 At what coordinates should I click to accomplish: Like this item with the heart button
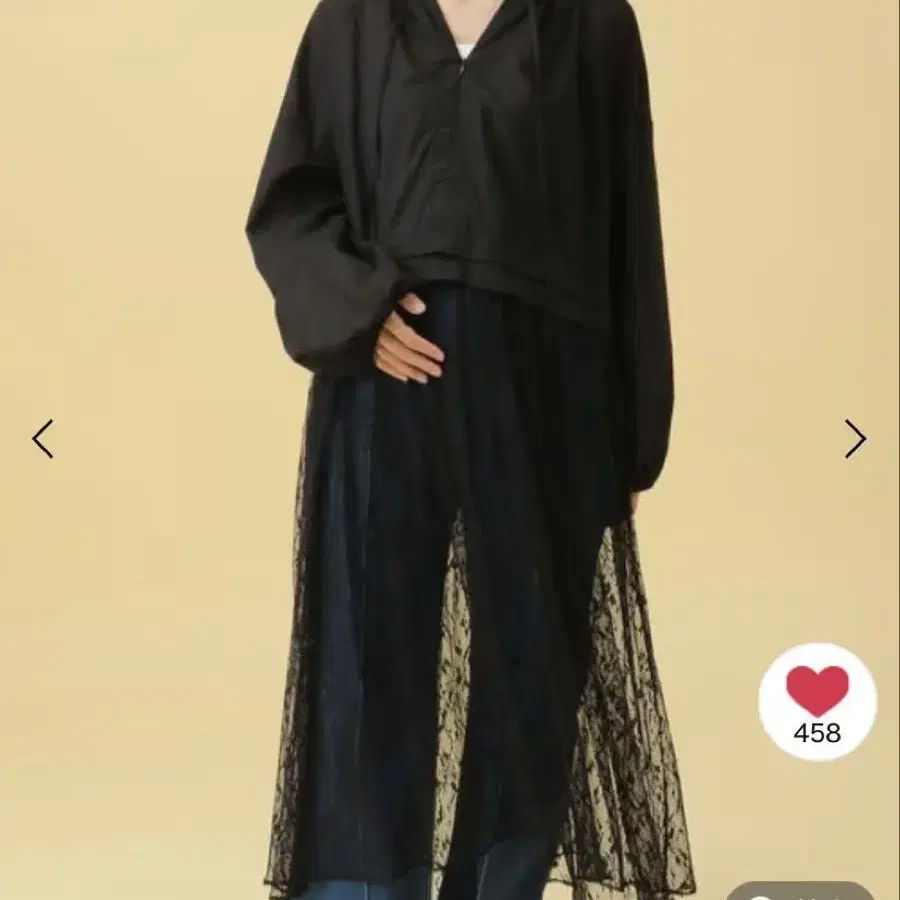[817, 703]
